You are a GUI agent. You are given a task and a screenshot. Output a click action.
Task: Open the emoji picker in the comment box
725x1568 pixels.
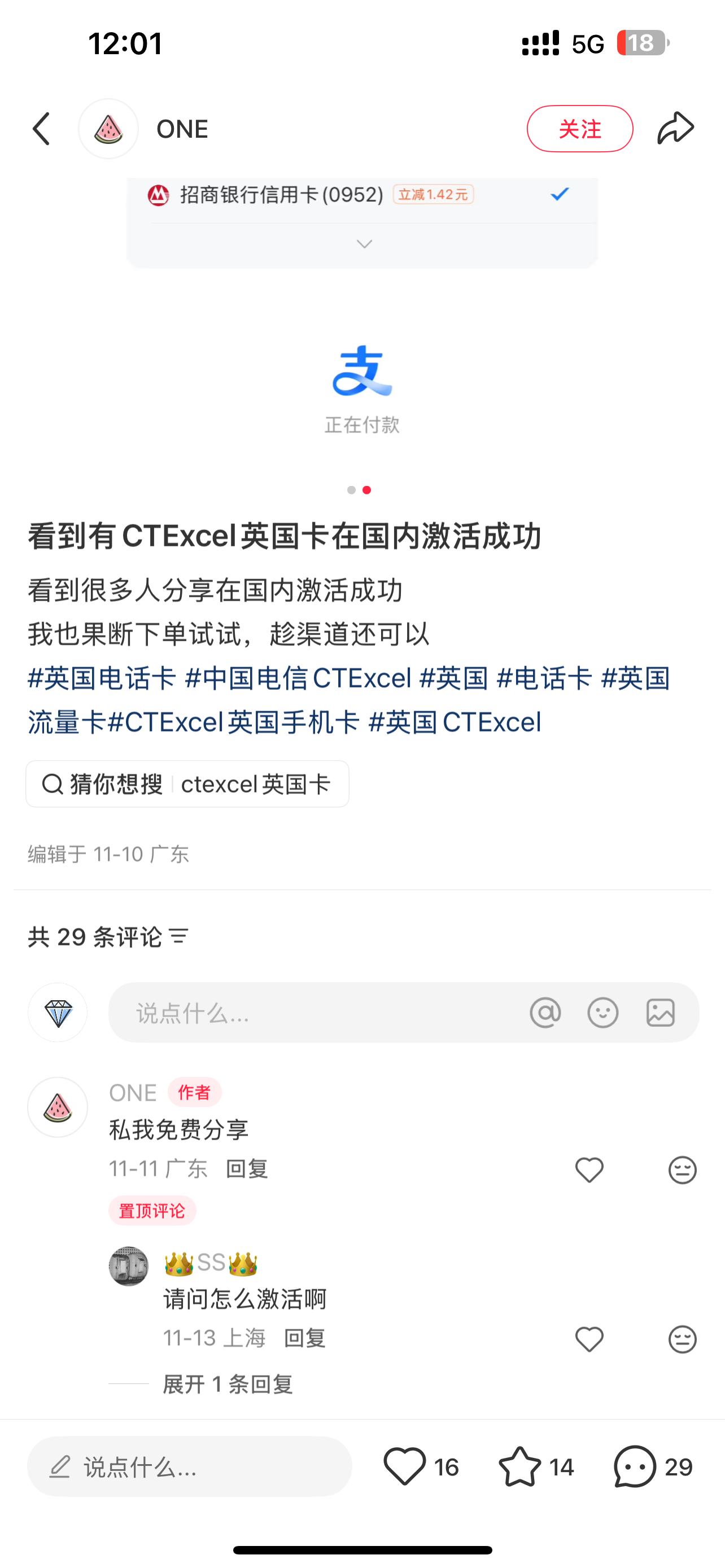coord(602,1013)
